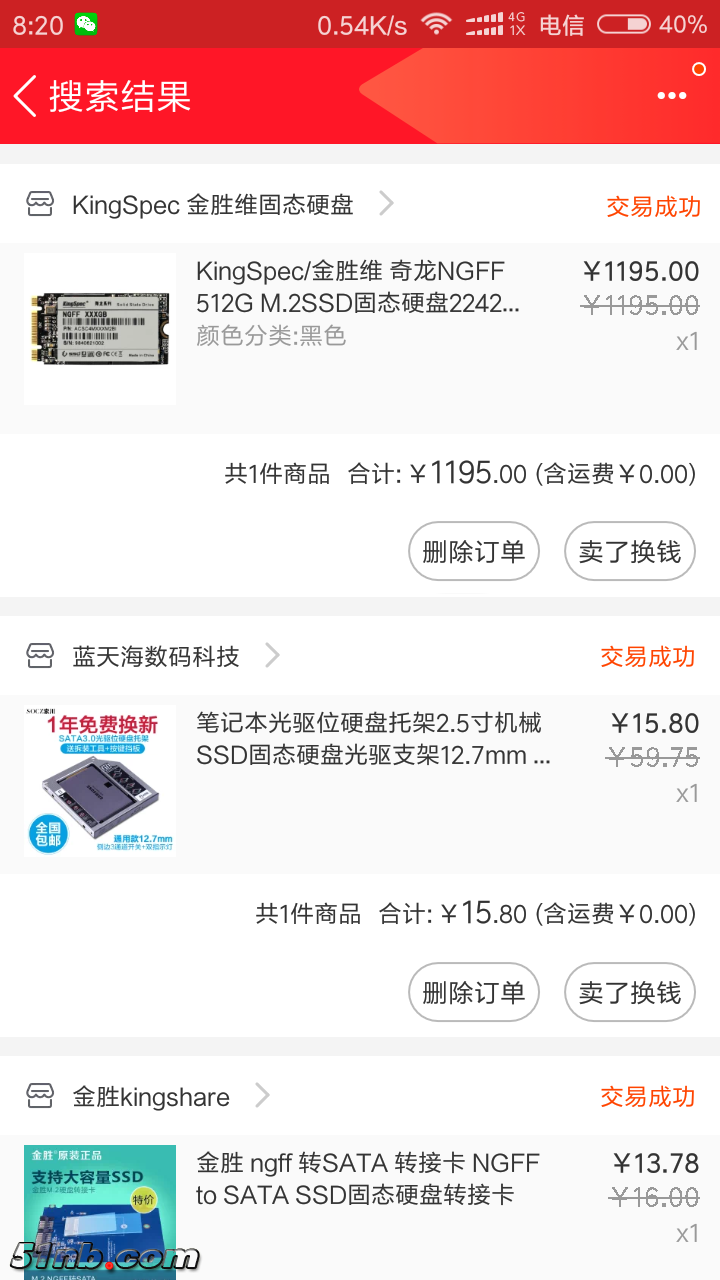
Task: Open the more options icon in title bar
Action: click(672, 96)
